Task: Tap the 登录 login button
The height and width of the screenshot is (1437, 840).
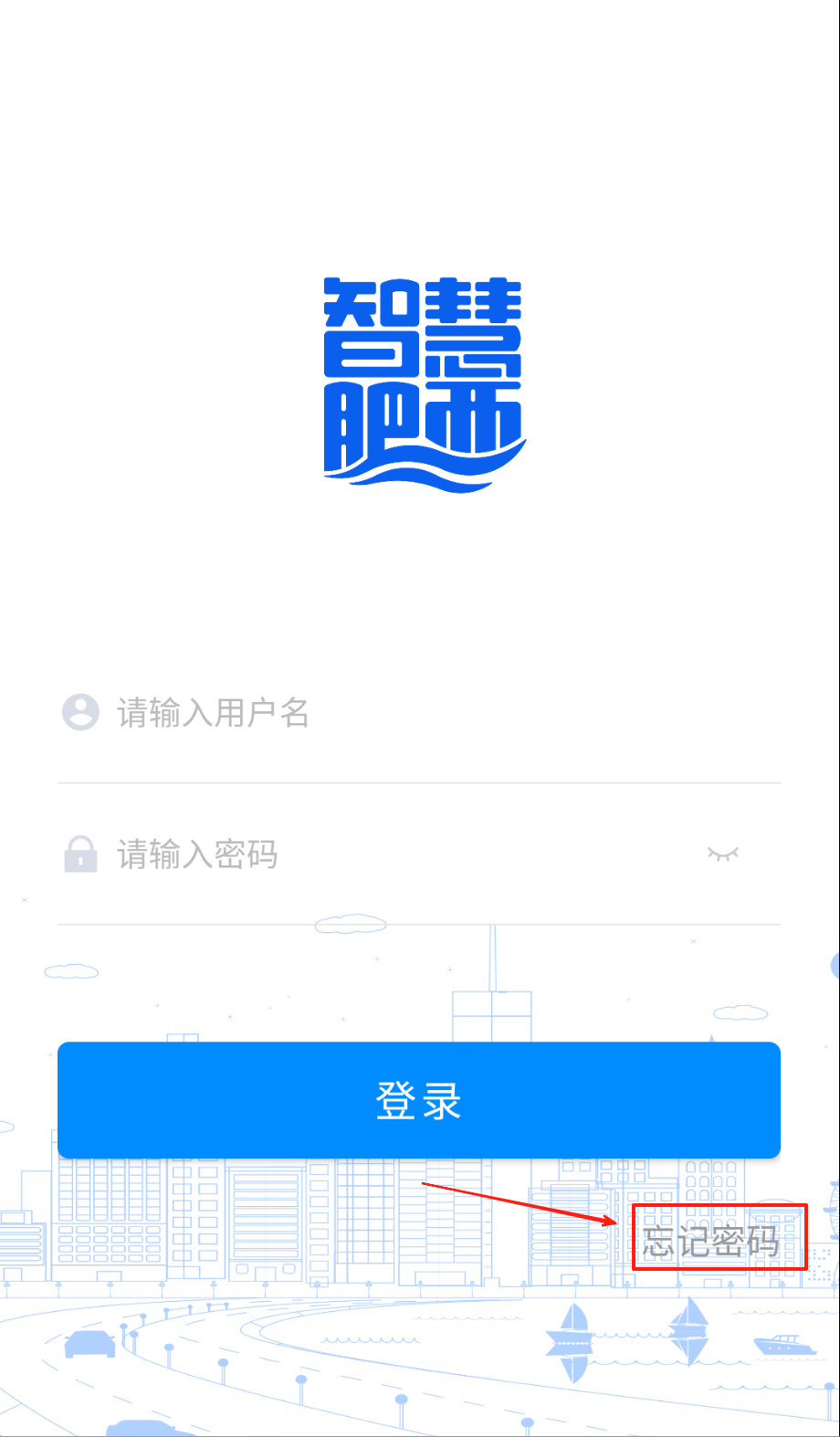Action: tap(419, 1100)
